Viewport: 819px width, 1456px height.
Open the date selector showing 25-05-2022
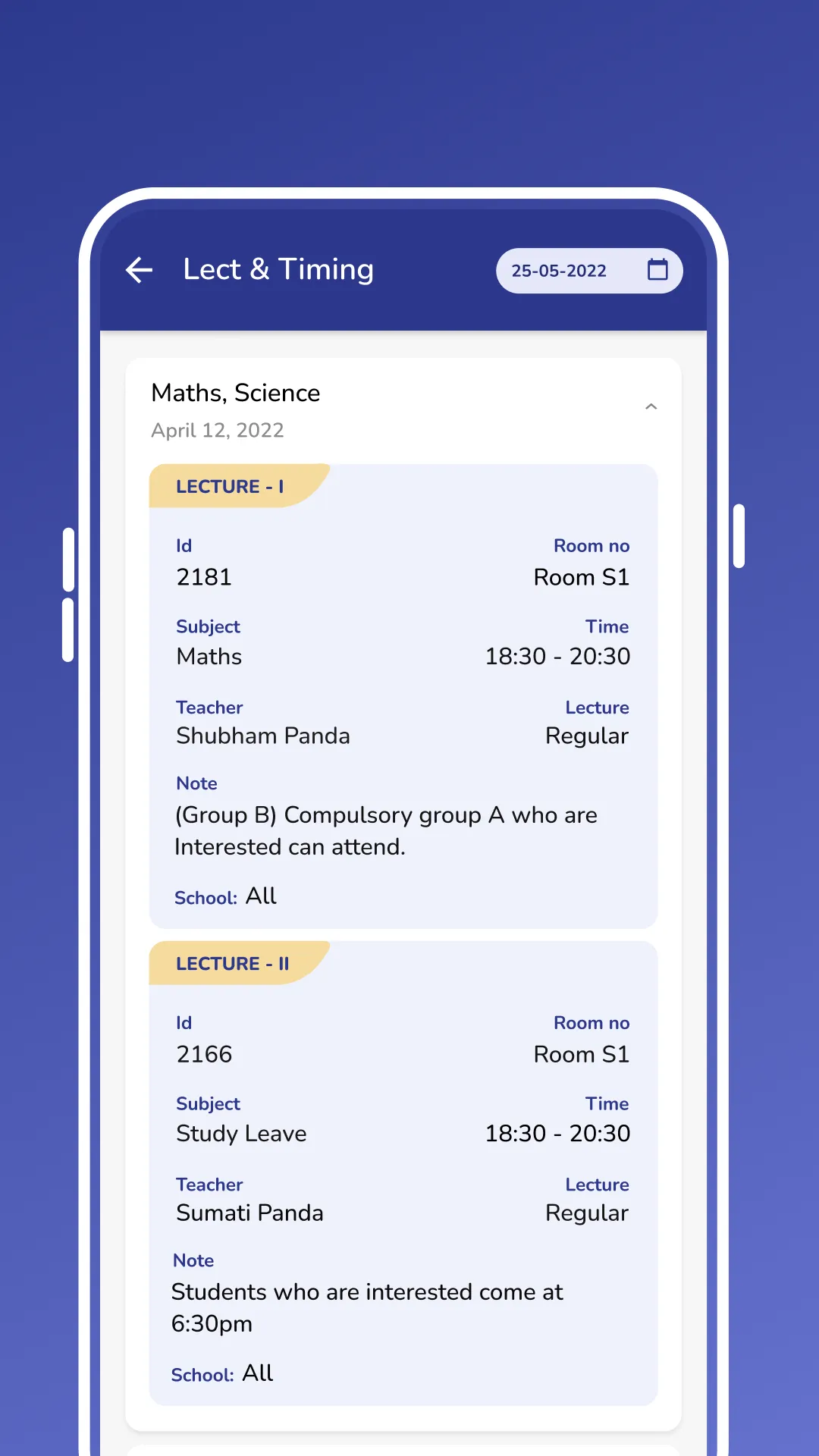coord(558,270)
